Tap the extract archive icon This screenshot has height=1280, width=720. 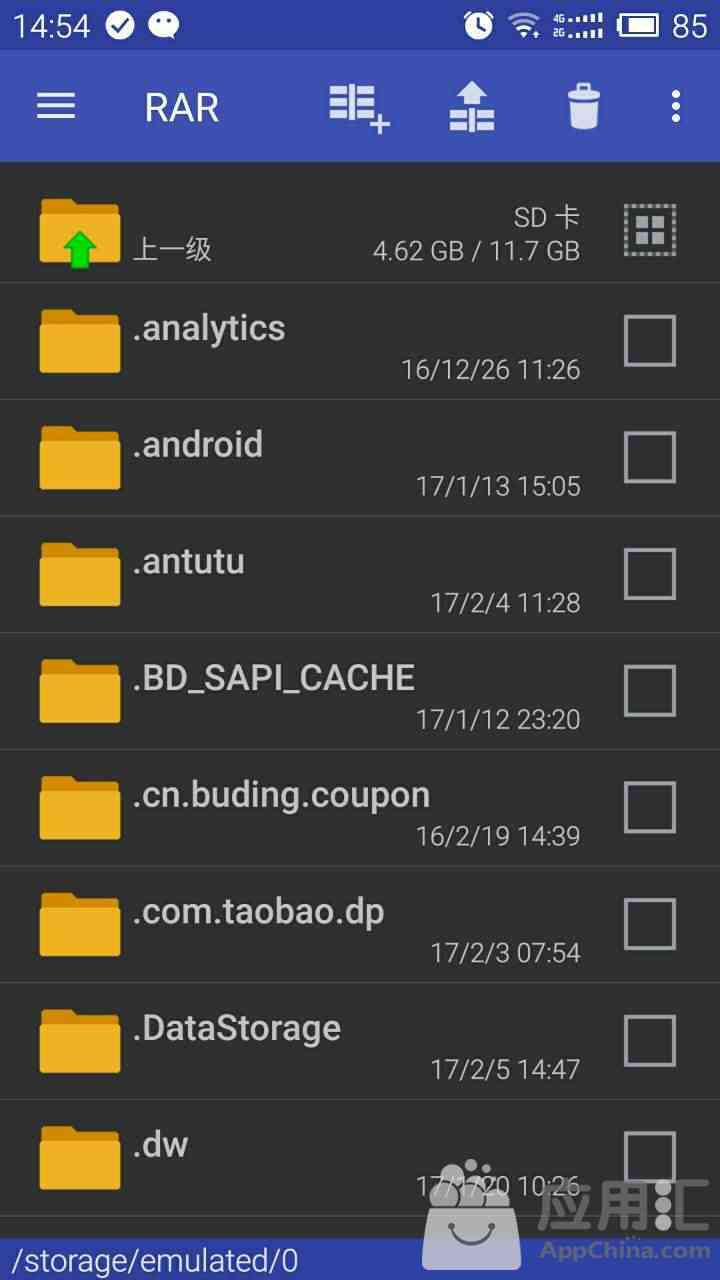coord(472,107)
